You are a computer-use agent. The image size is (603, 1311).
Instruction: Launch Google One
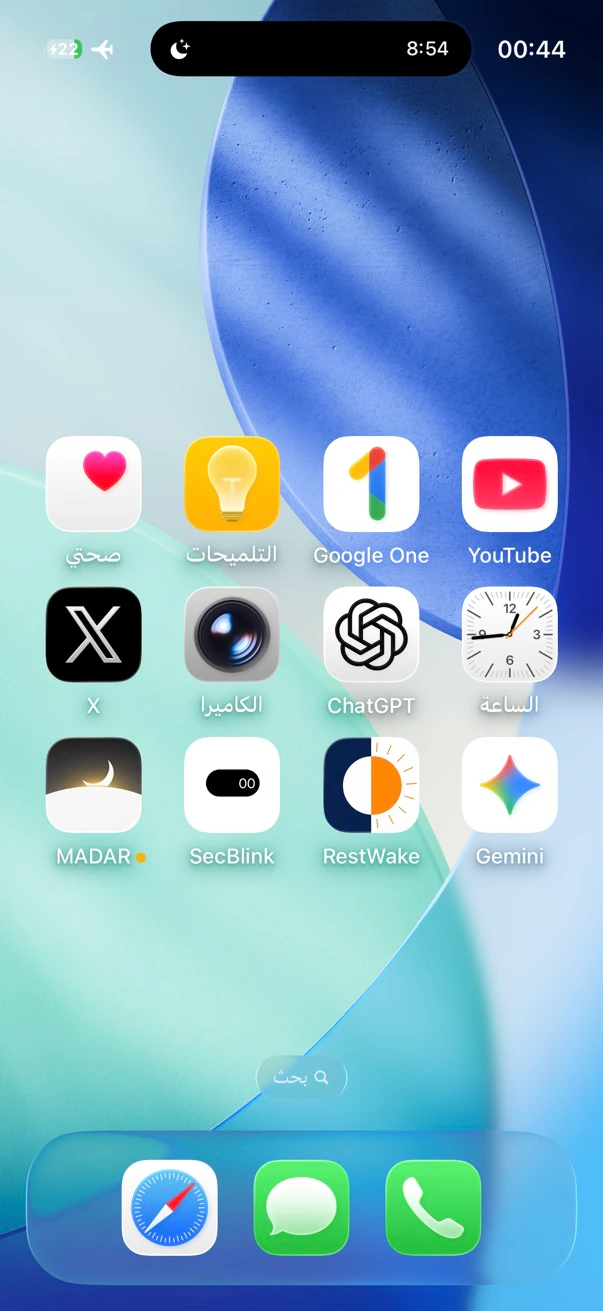(371, 484)
